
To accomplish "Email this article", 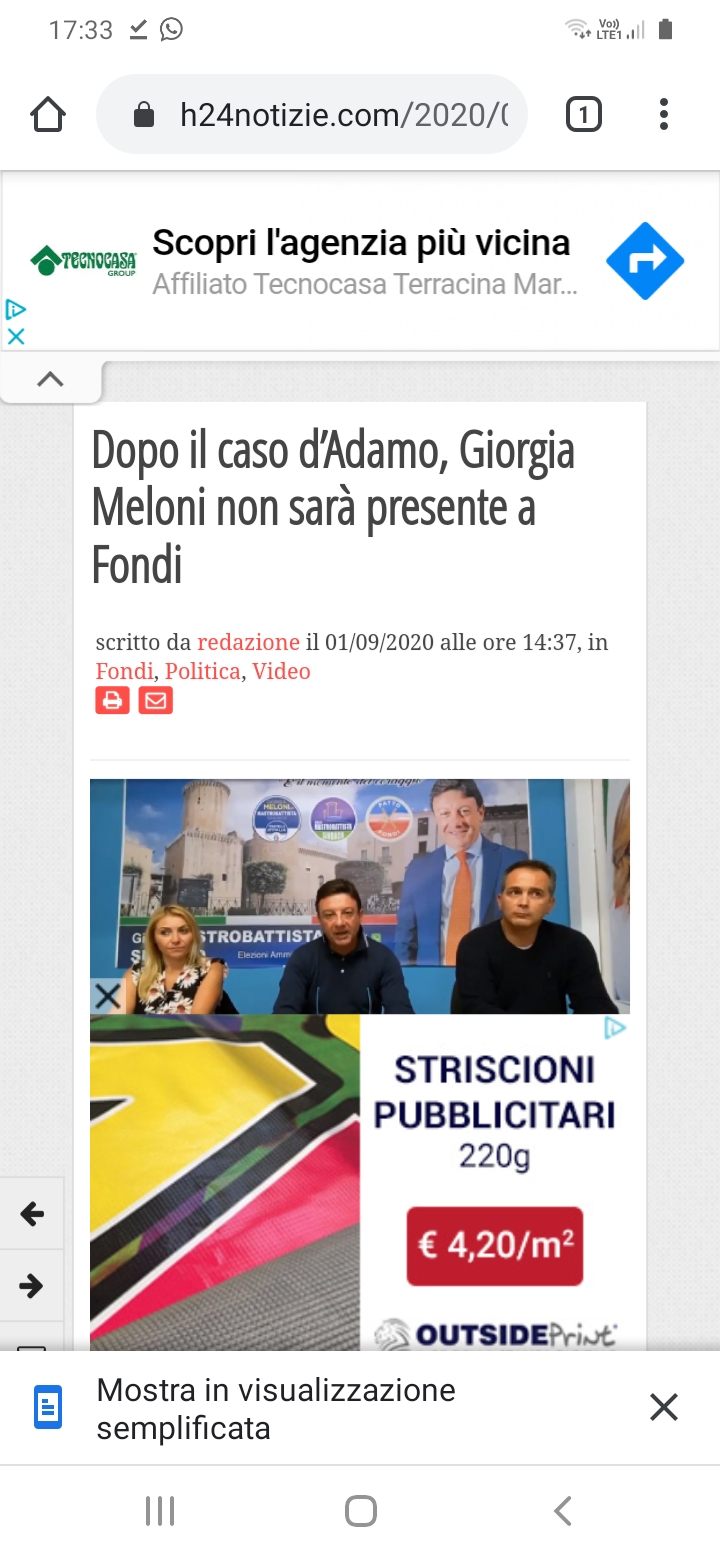I will click(155, 700).
